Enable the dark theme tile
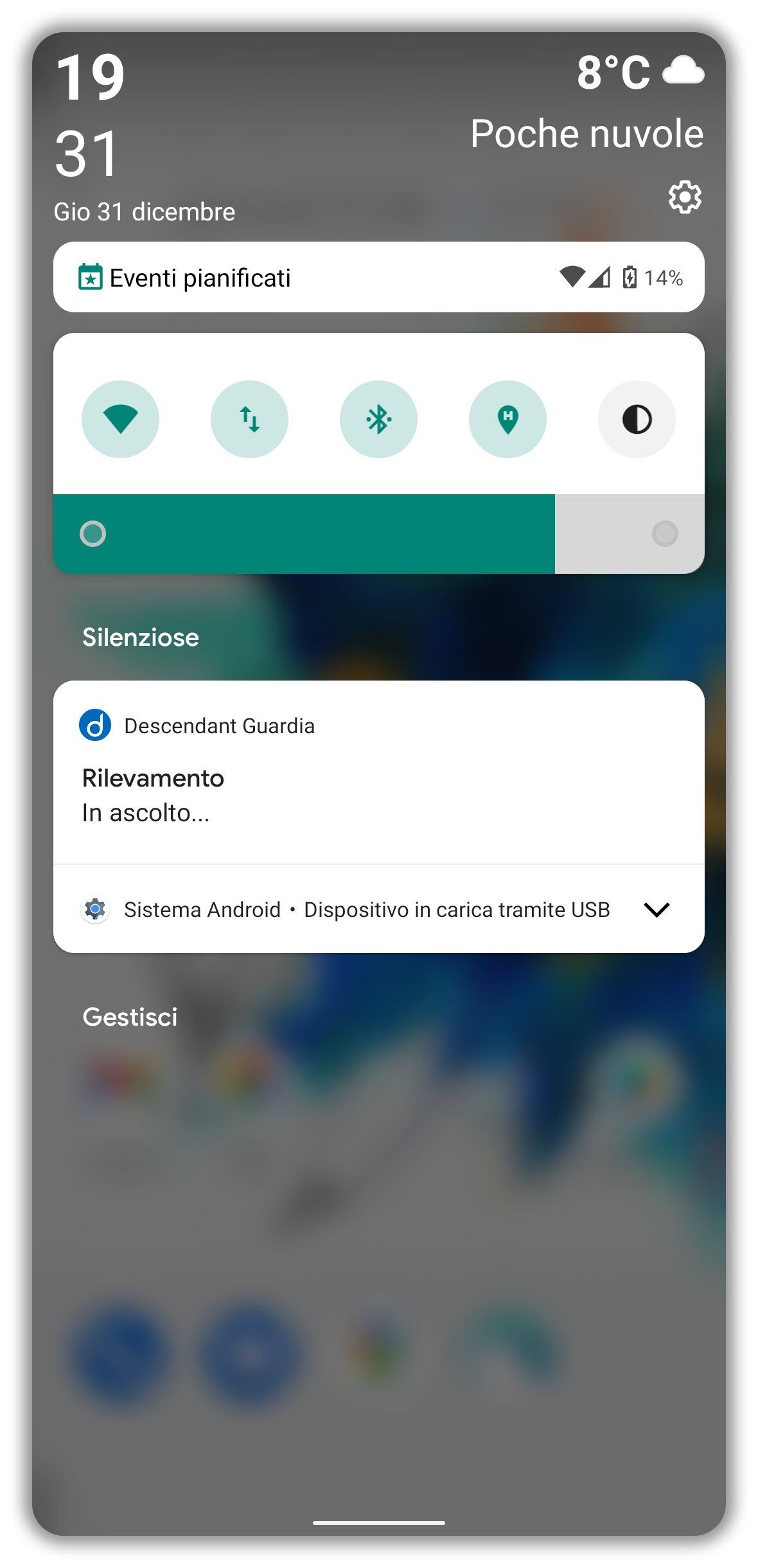 point(637,419)
